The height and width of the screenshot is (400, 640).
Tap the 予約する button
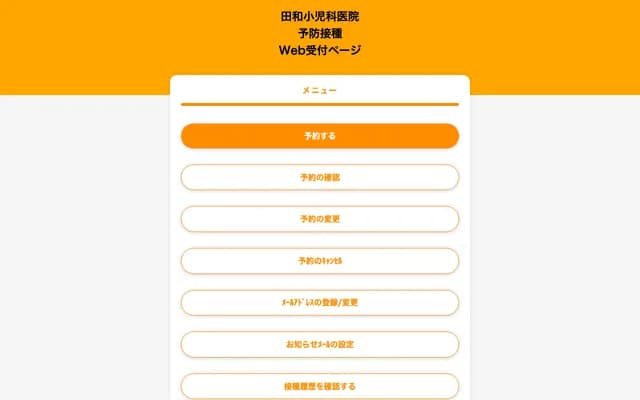coord(320,135)
